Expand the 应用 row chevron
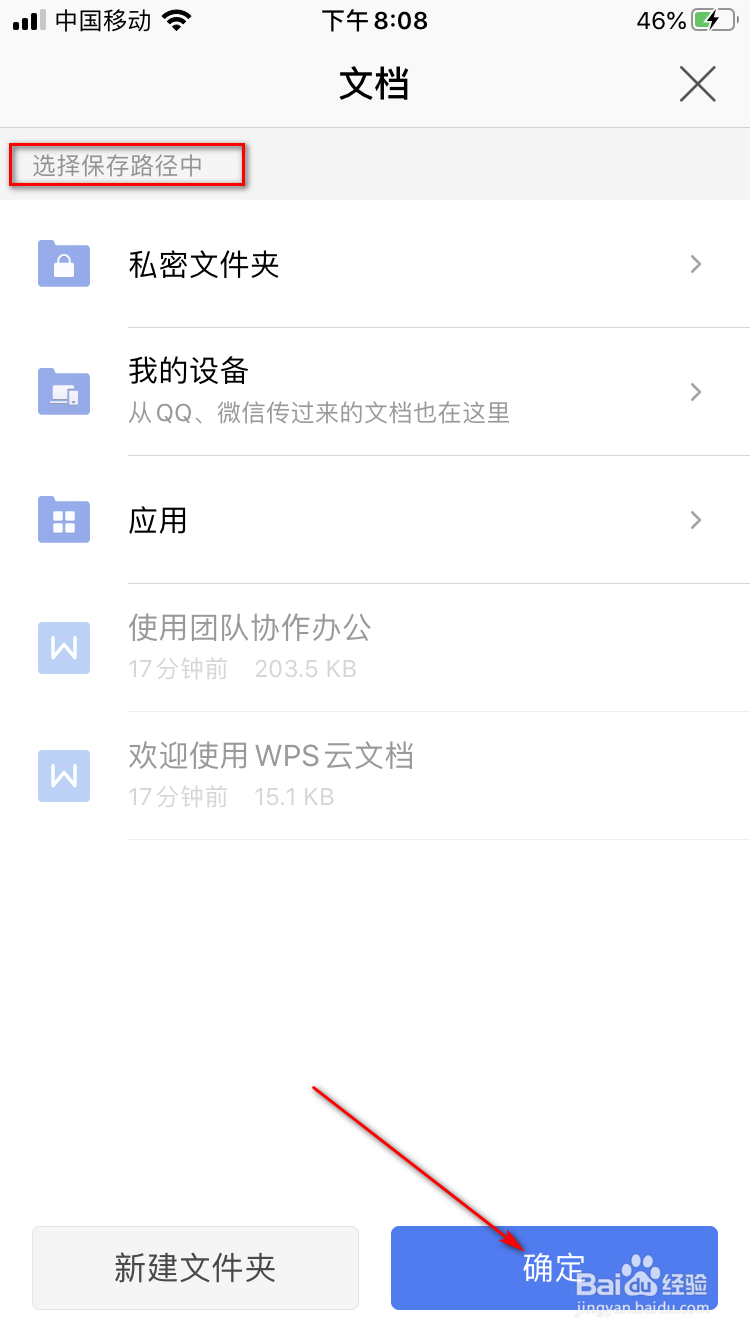Viewport: 750px width, 1334px height. click(x=695, y=519)
